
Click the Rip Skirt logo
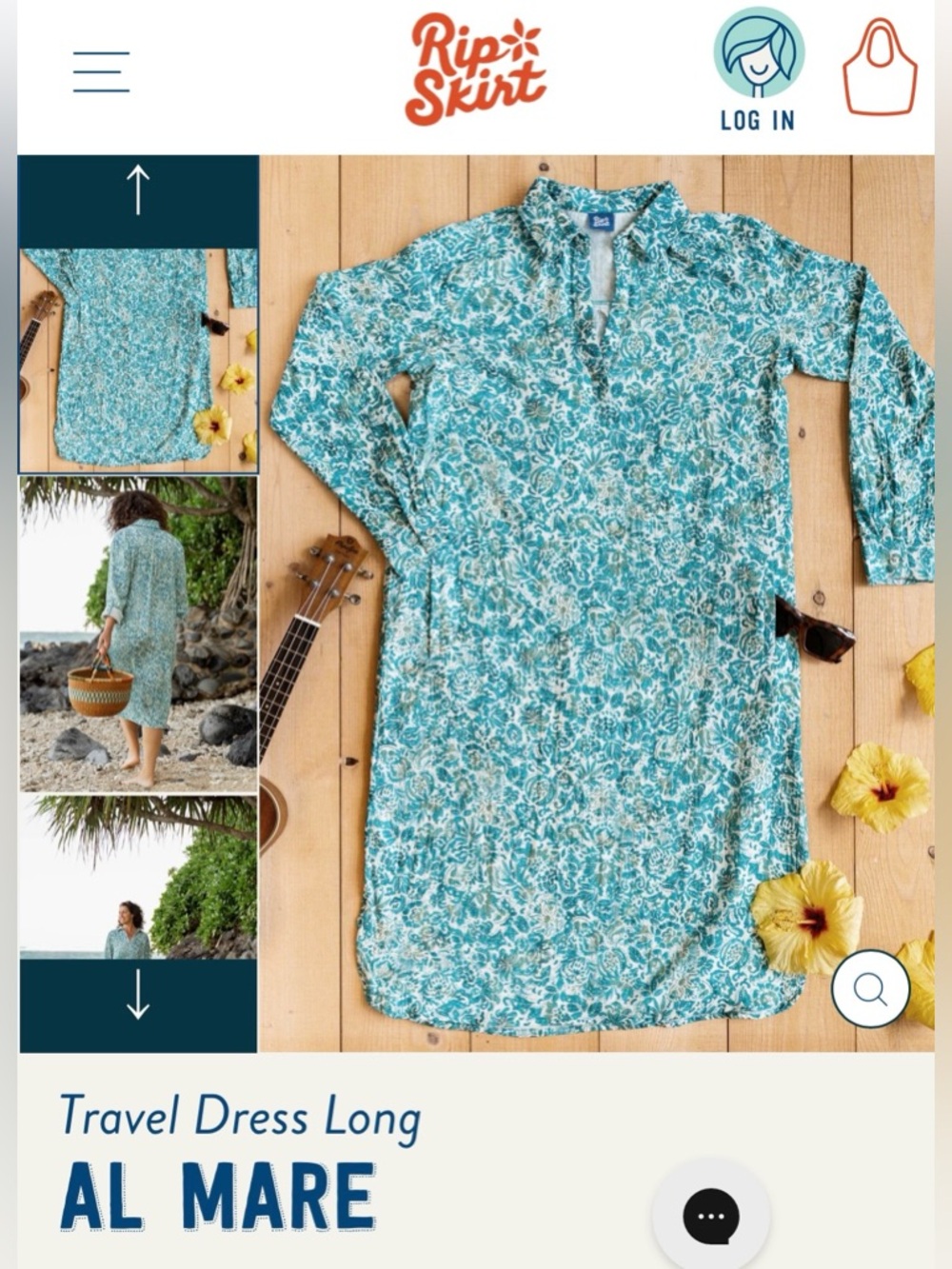click(x=476, y=62)
